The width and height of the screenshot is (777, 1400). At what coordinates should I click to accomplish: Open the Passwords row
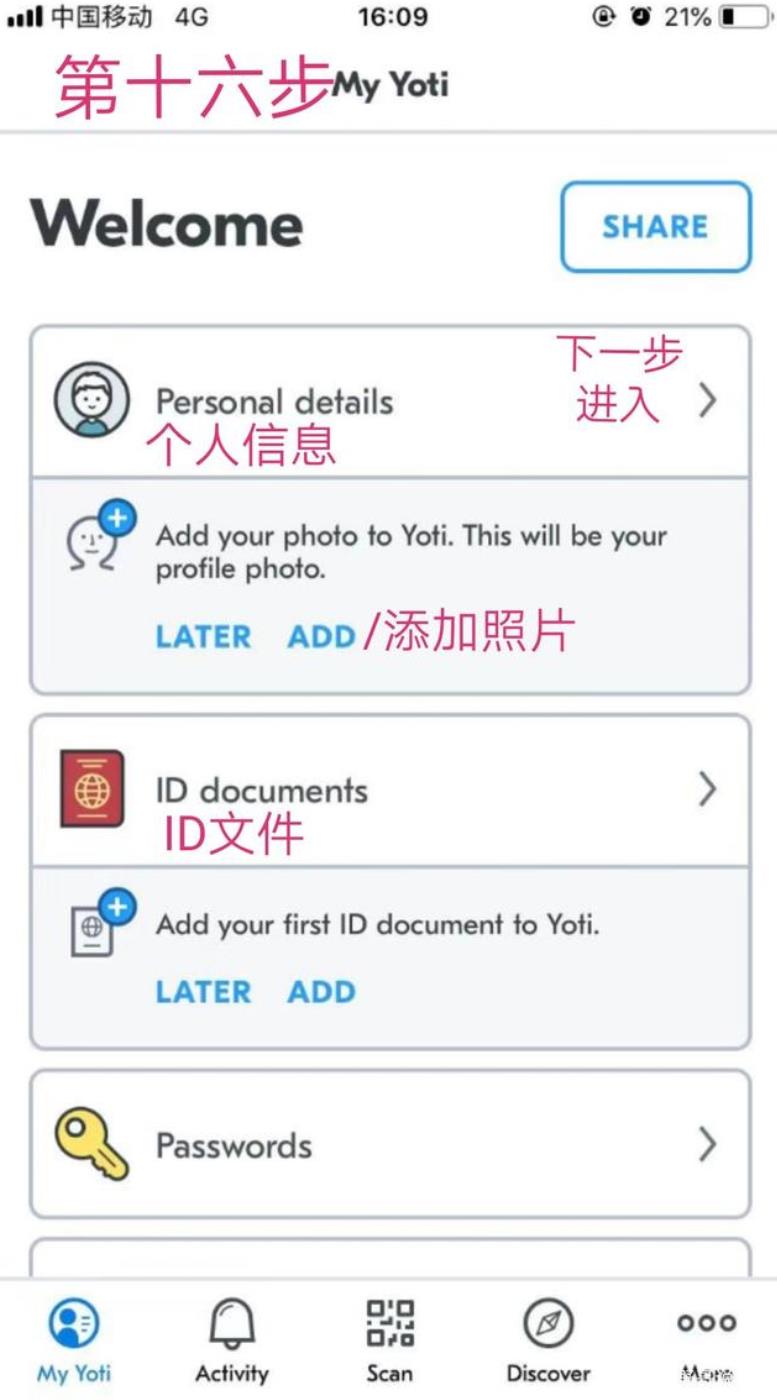390,1144
